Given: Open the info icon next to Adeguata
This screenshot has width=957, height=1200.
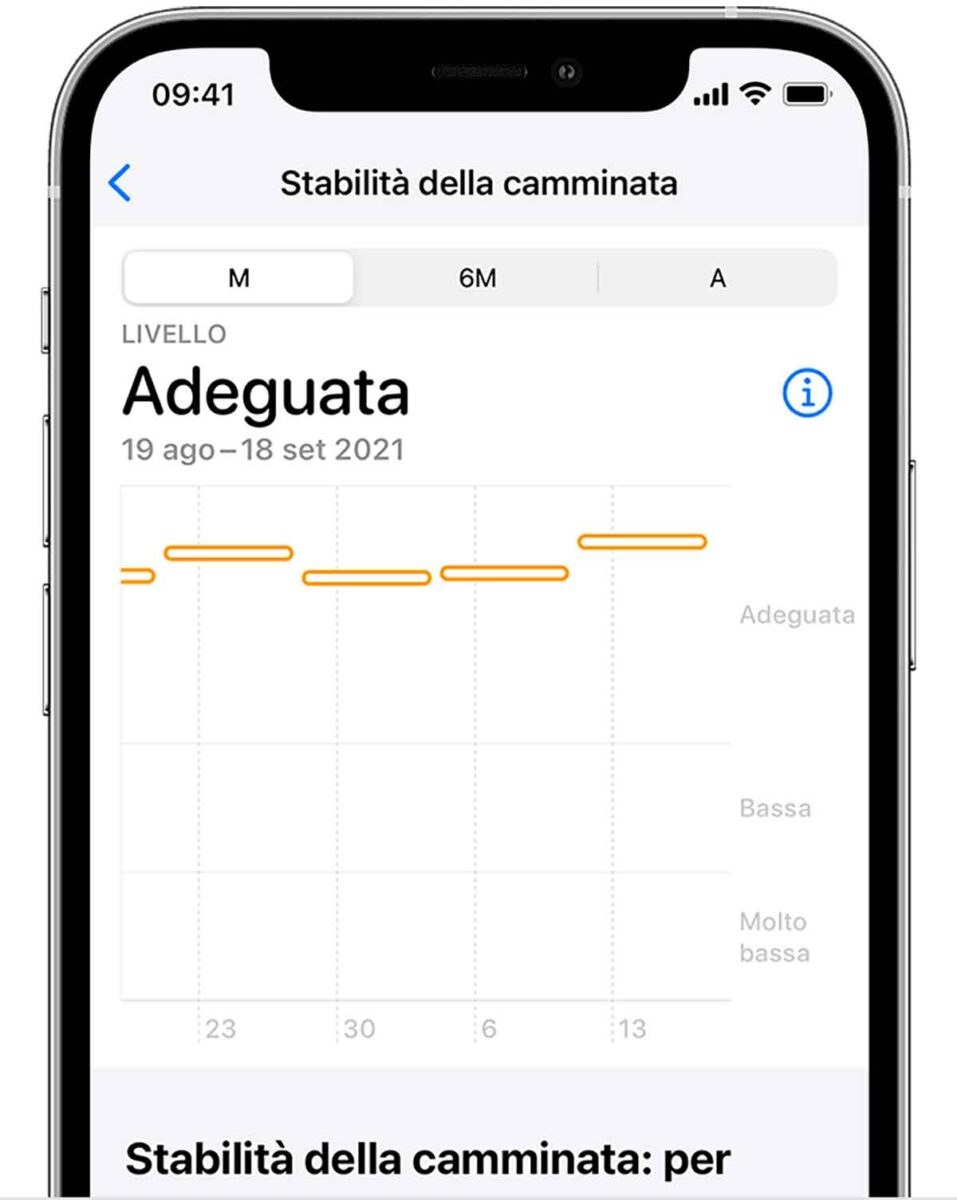Looking at the screenshot, I should point(807,395).
